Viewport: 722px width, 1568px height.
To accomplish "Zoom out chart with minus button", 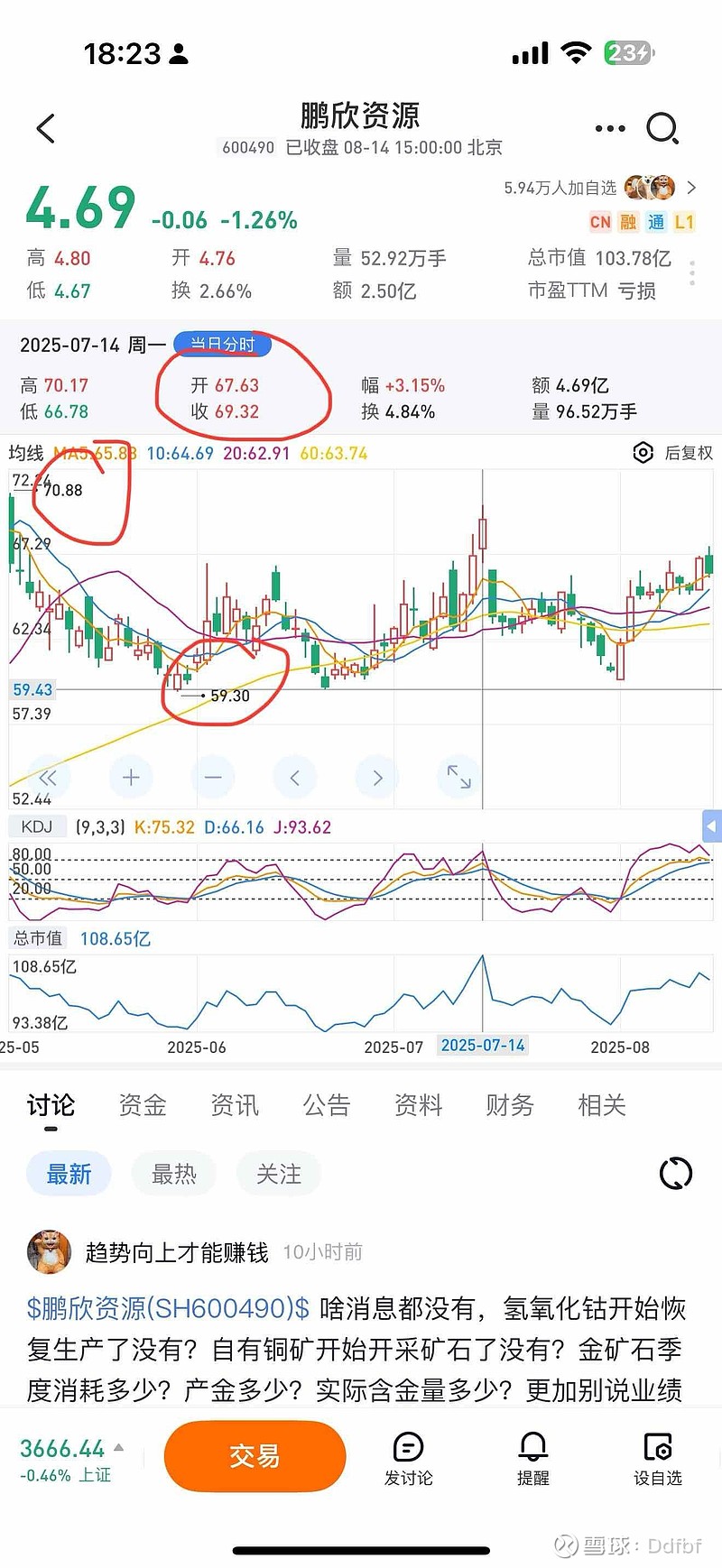I will (213, 777).
